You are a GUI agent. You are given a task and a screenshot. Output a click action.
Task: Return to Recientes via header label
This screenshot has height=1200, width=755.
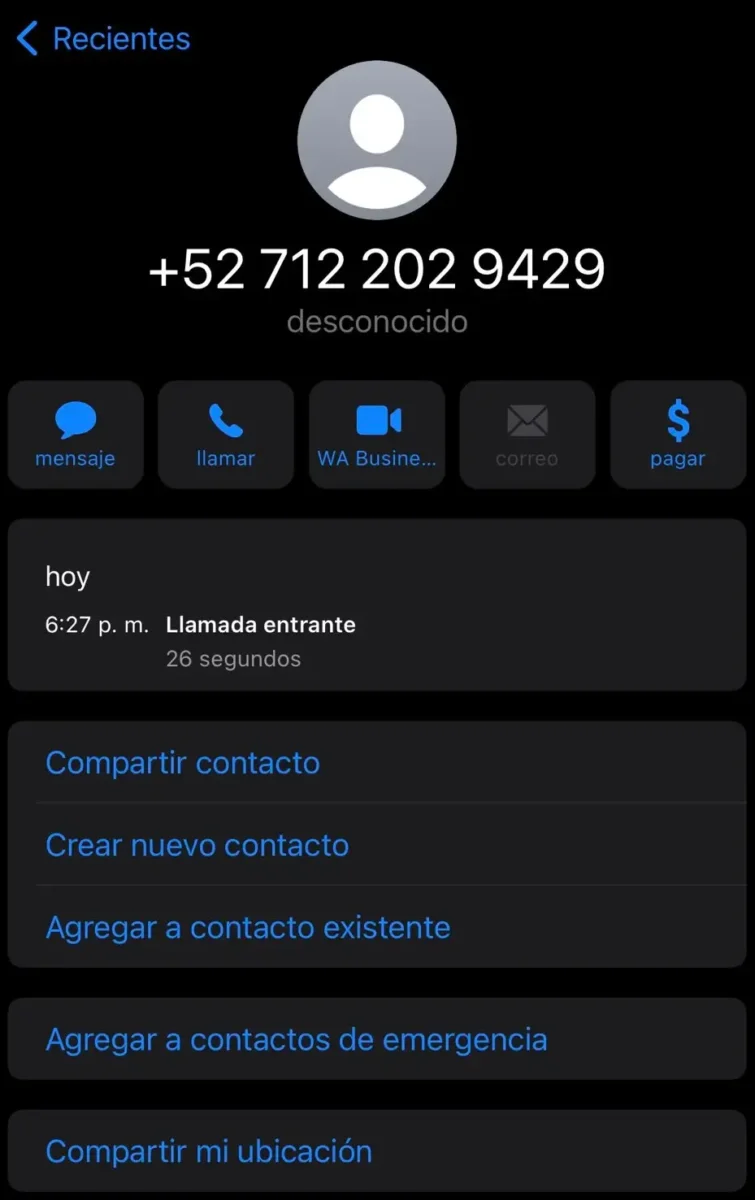tap(120, 38)
